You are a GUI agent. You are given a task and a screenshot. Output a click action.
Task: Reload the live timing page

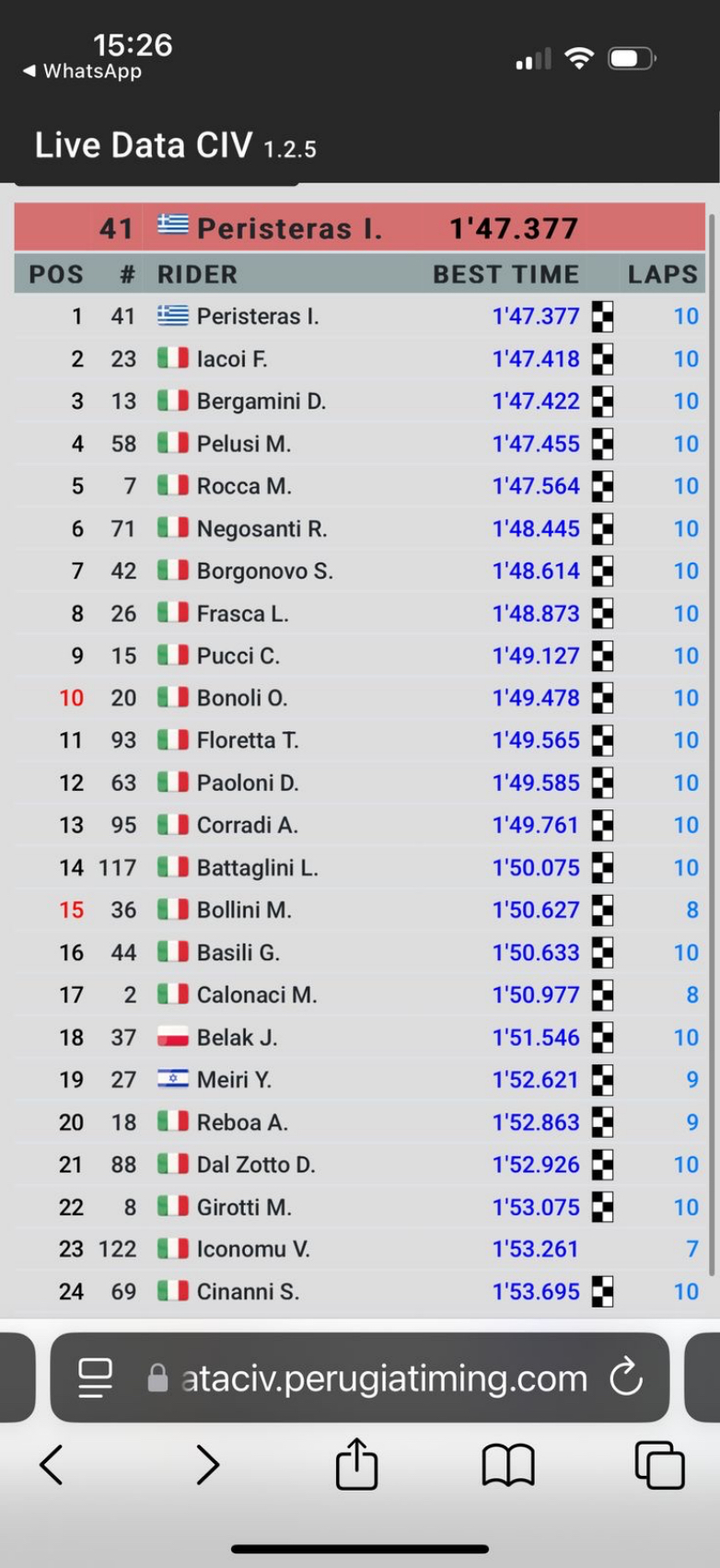pyautogui.click(x=626, y=1377)
